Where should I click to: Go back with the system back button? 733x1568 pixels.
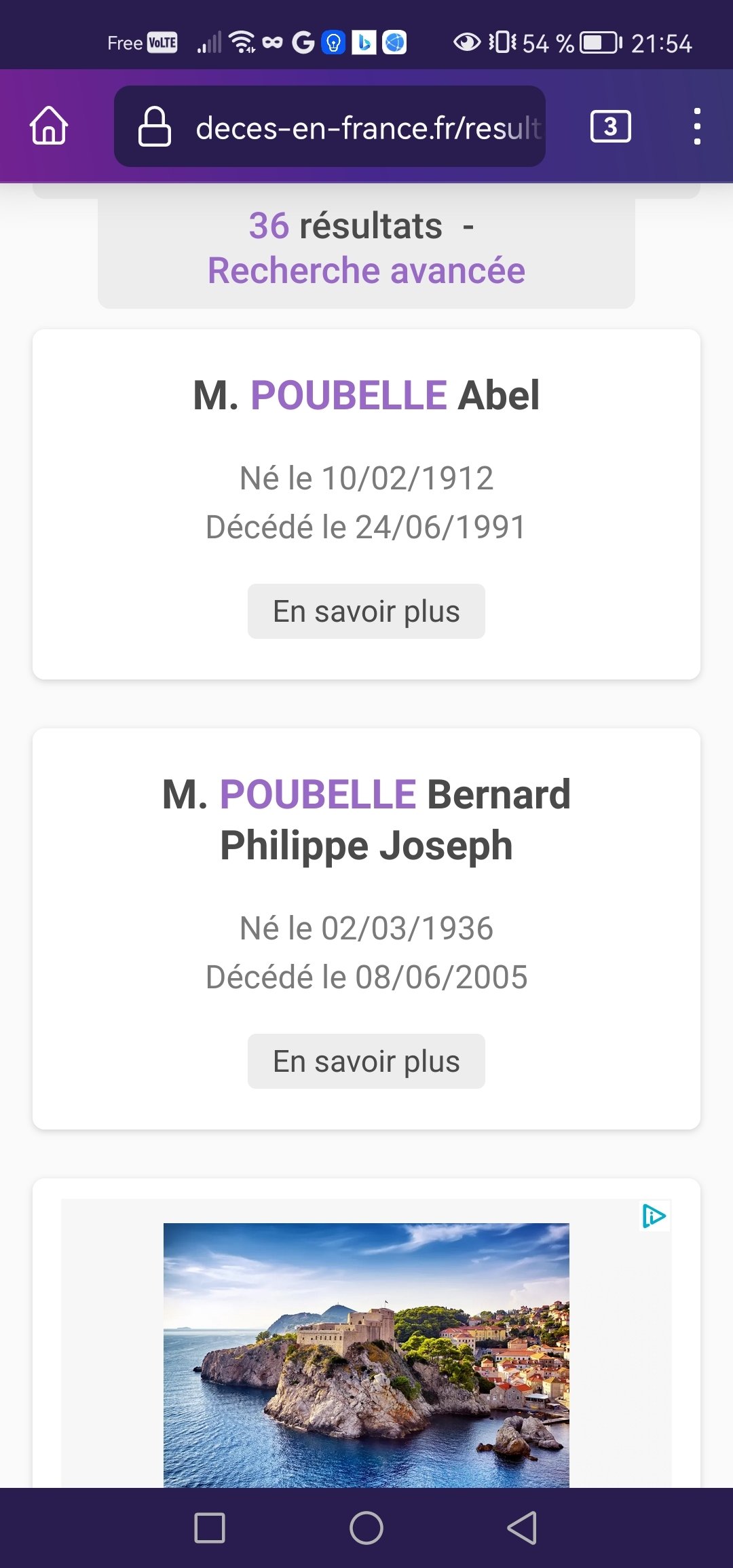click(x=523, y=1528)
